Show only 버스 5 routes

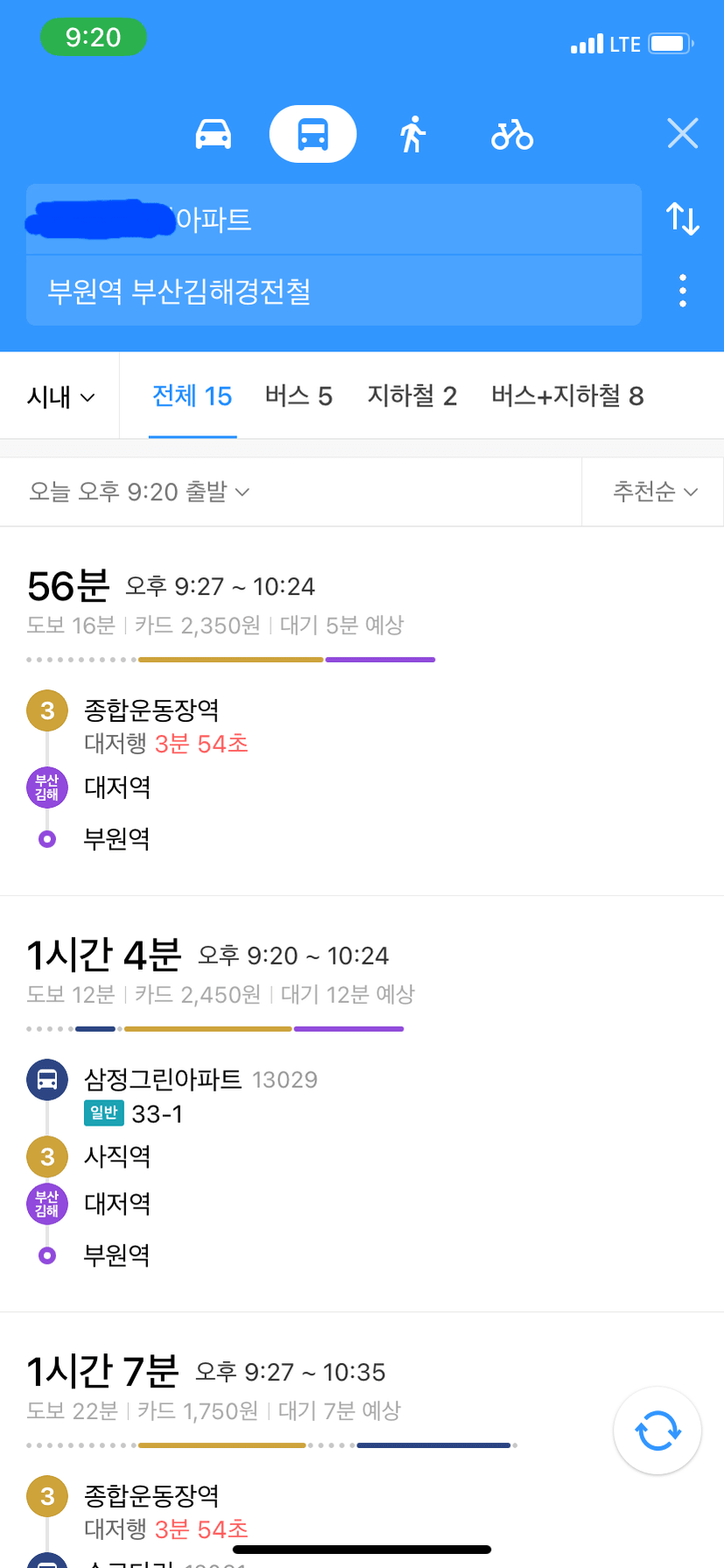(299, 396)
